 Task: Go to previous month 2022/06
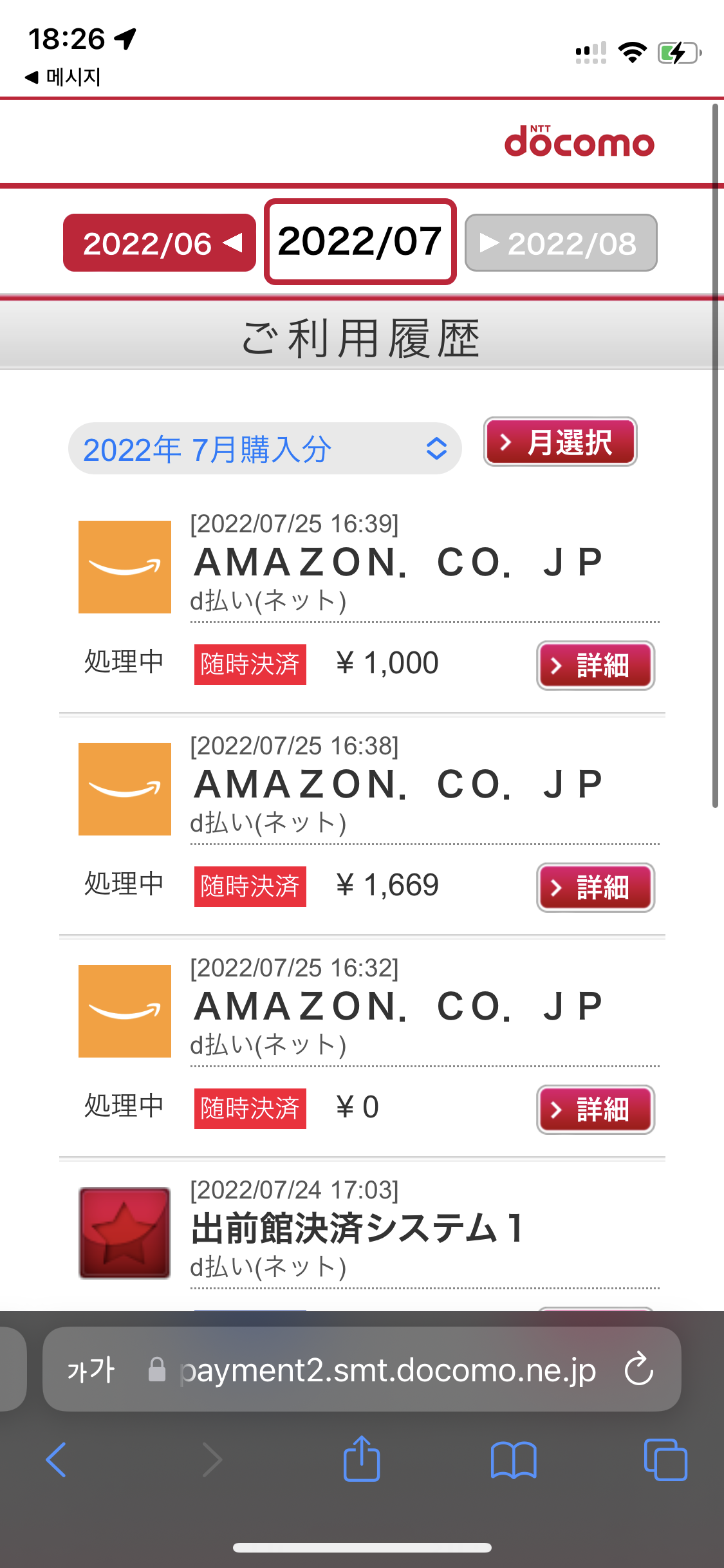(160, 243)
